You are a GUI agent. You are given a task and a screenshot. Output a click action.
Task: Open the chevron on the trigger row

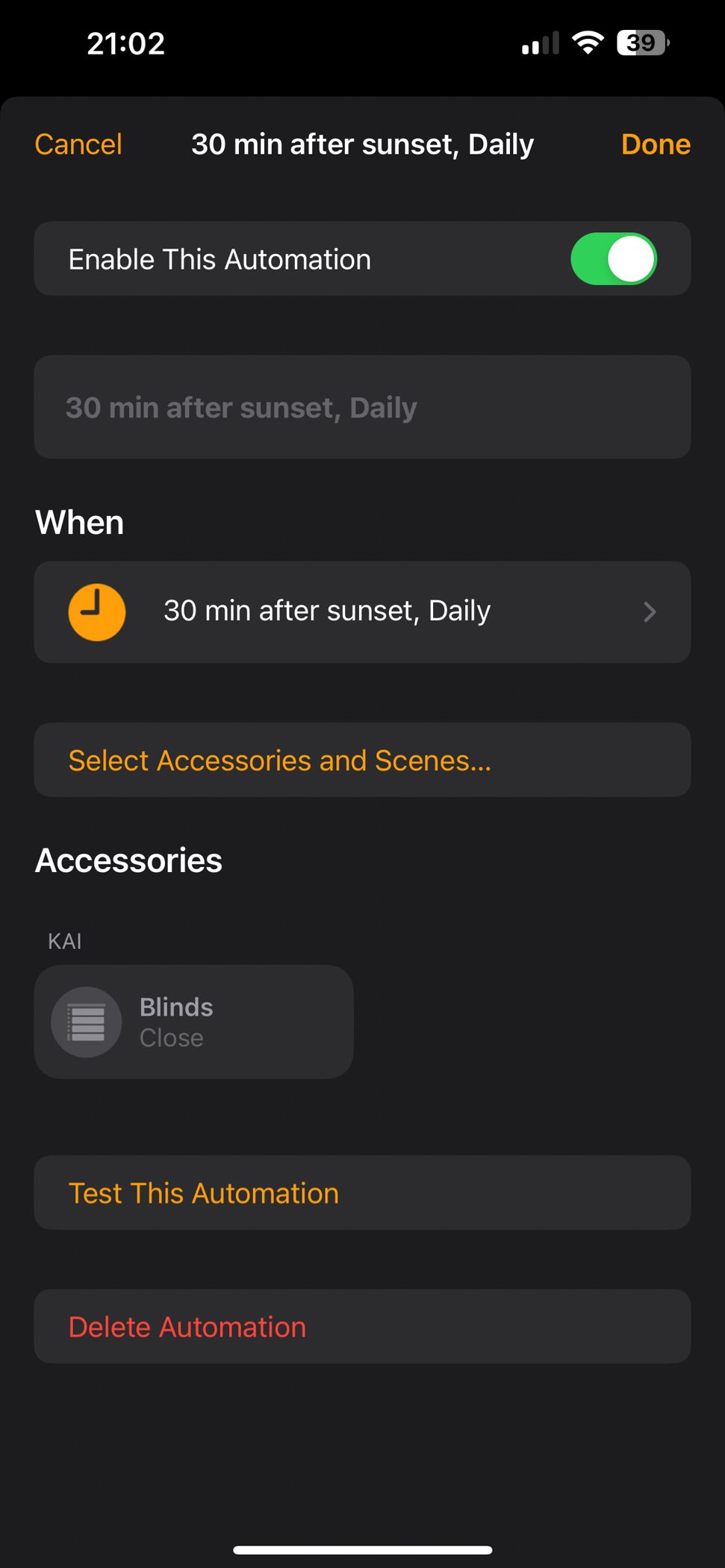tap(650, 612)
